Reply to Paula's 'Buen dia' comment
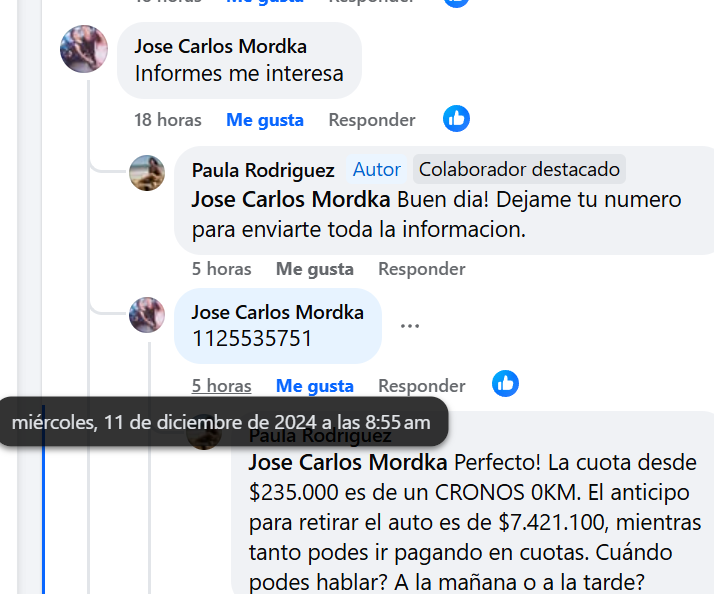This screenshot has width=714, height=594. (x=421, y=269)
